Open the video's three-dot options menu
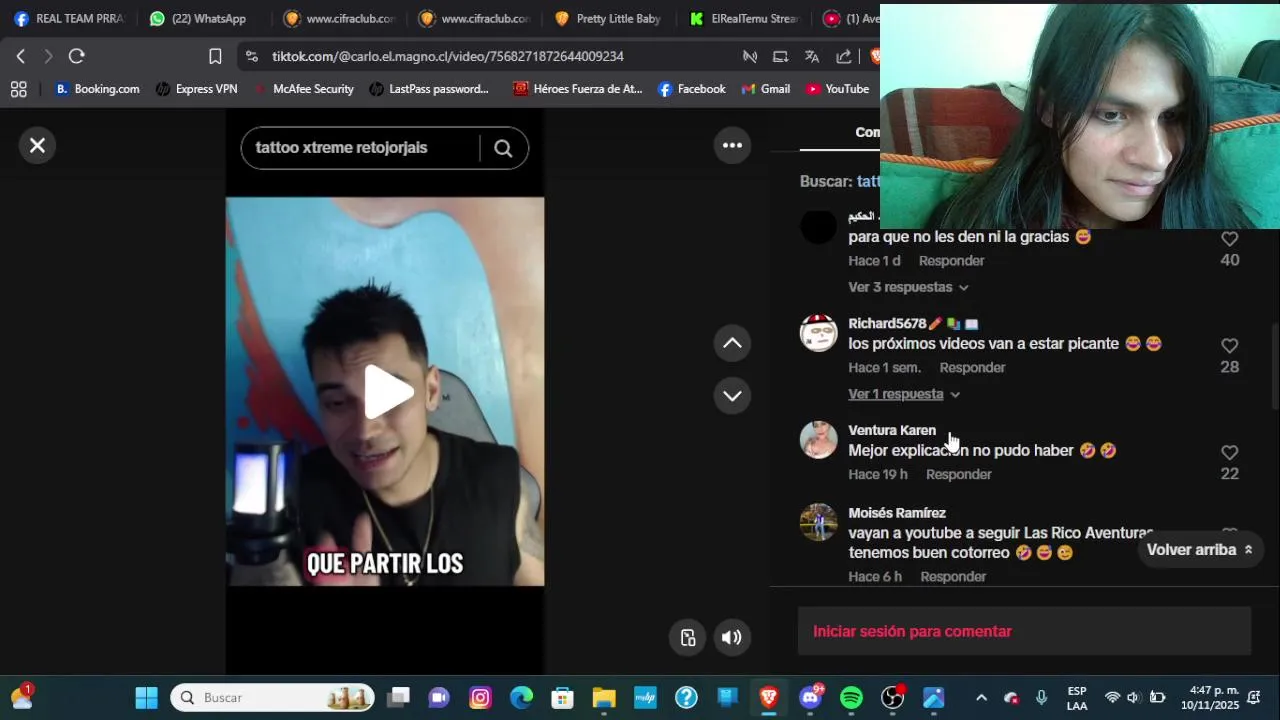The image size is (1280, 720). 732,146
